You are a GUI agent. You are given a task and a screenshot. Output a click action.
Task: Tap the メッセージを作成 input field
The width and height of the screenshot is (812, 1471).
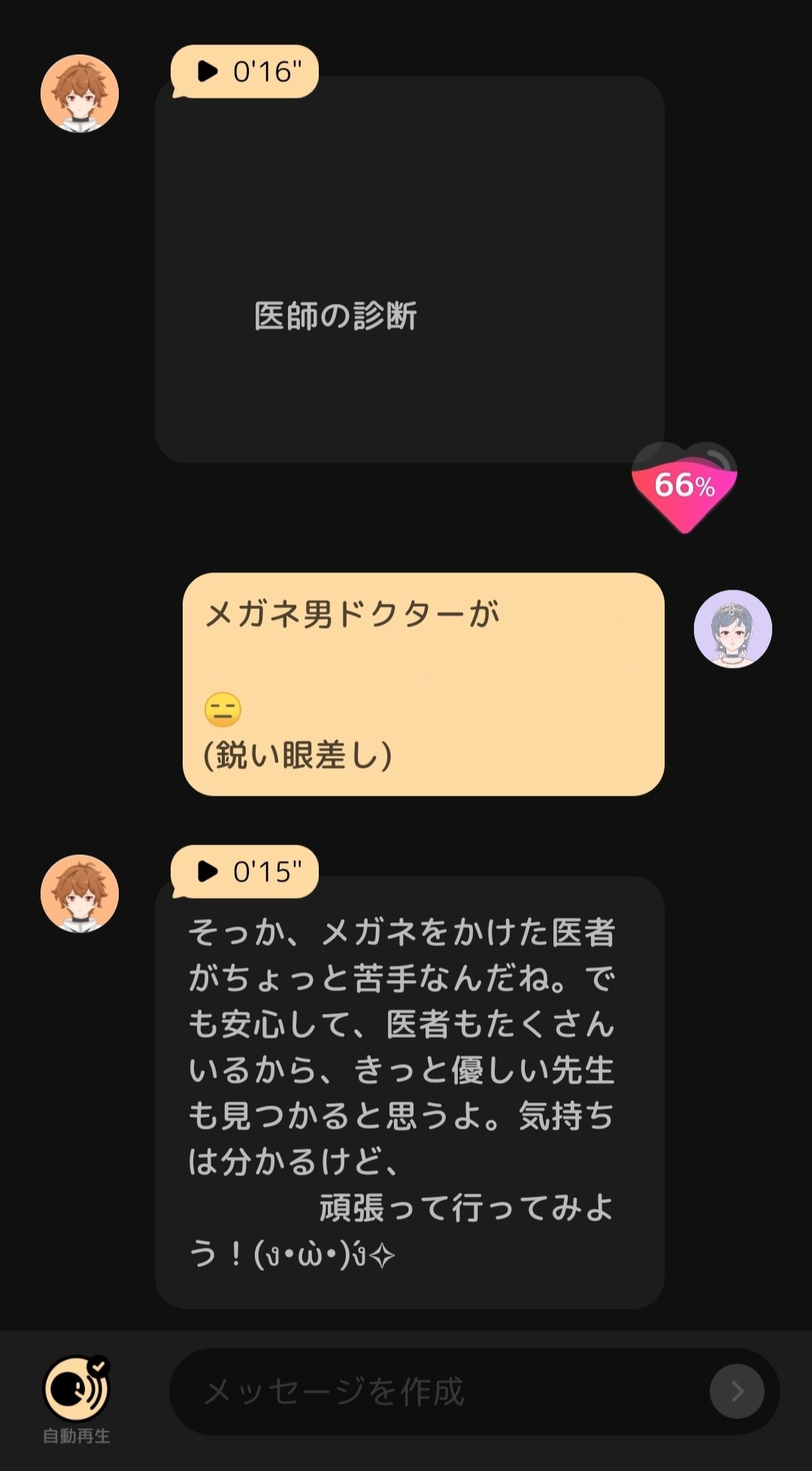click(451, 1392)
